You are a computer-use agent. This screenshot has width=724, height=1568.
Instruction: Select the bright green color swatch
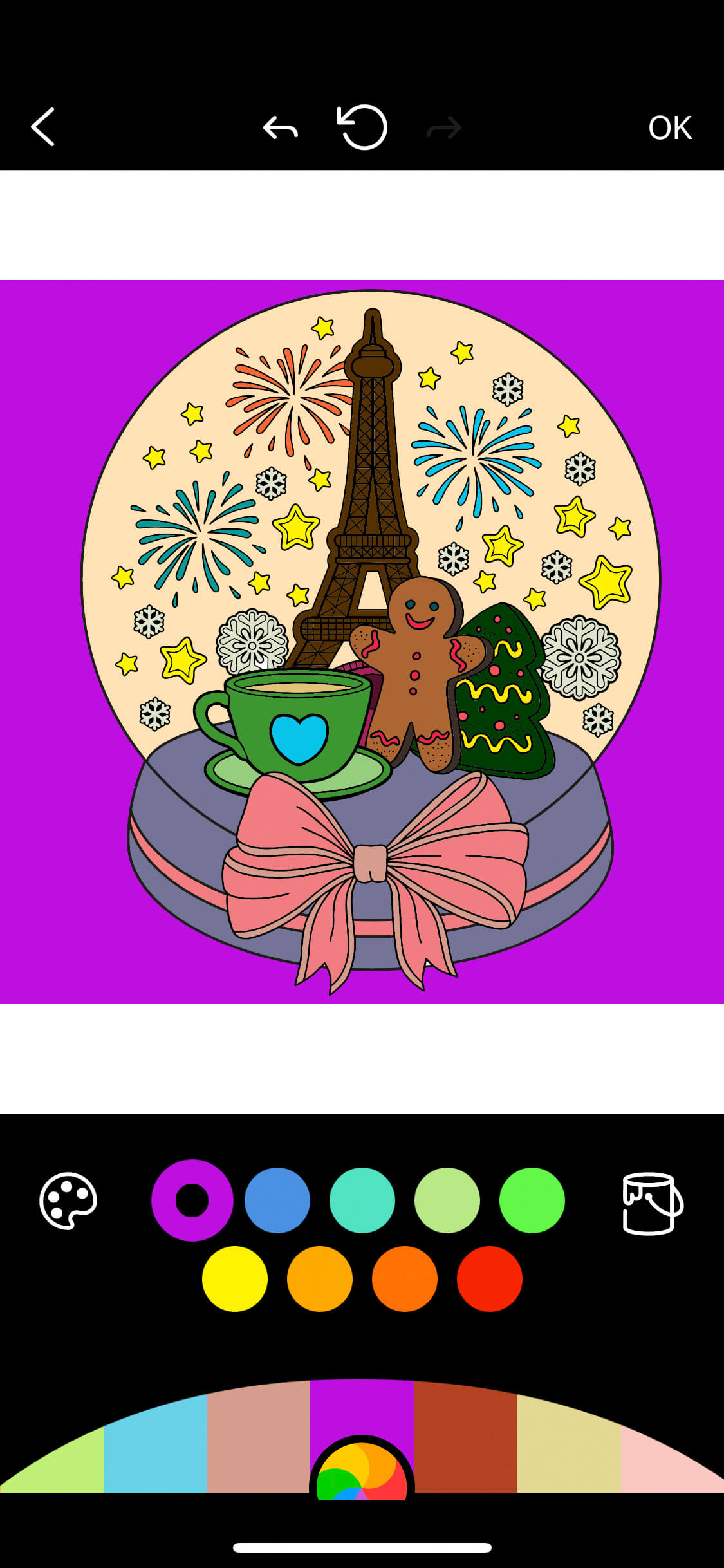coord(532,1200)
